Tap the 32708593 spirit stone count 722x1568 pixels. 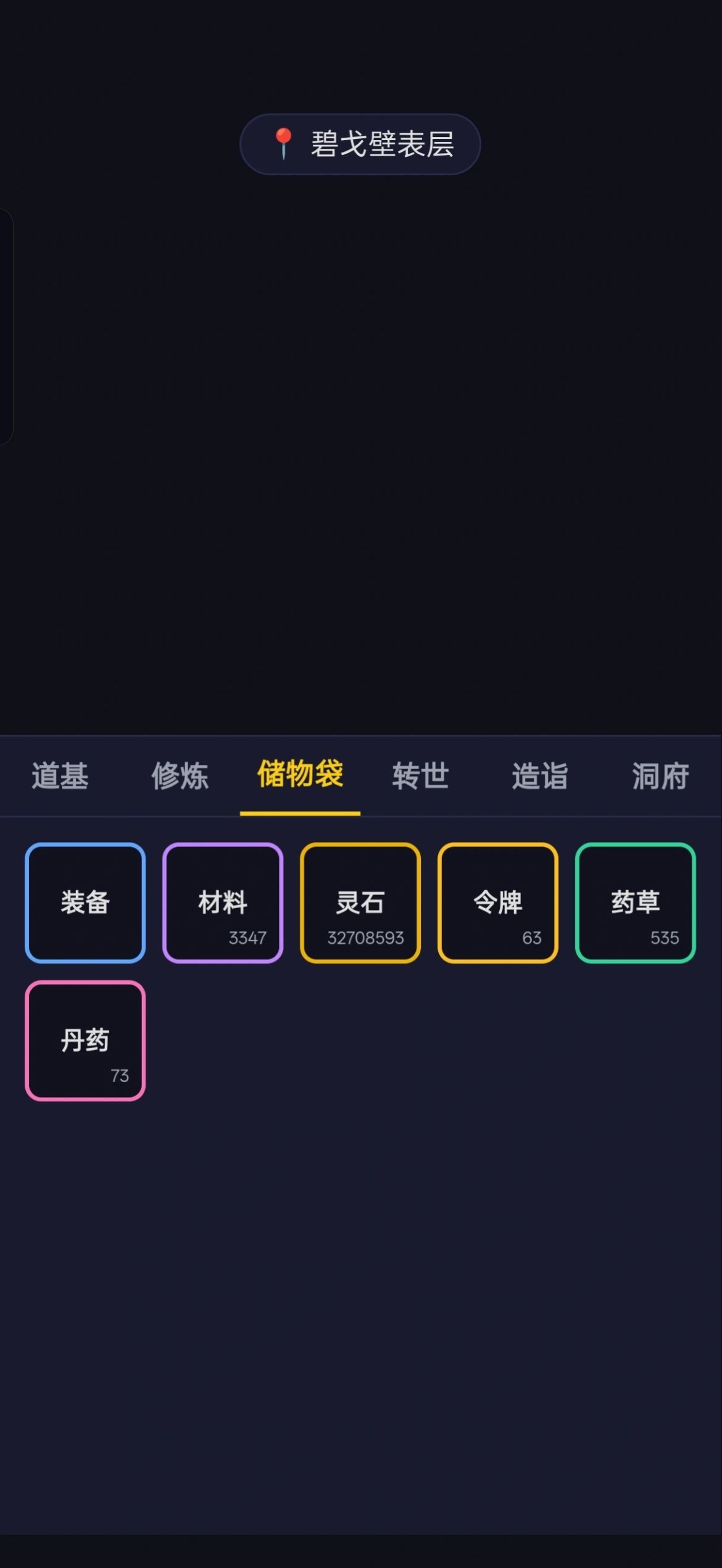click(367, 938)
